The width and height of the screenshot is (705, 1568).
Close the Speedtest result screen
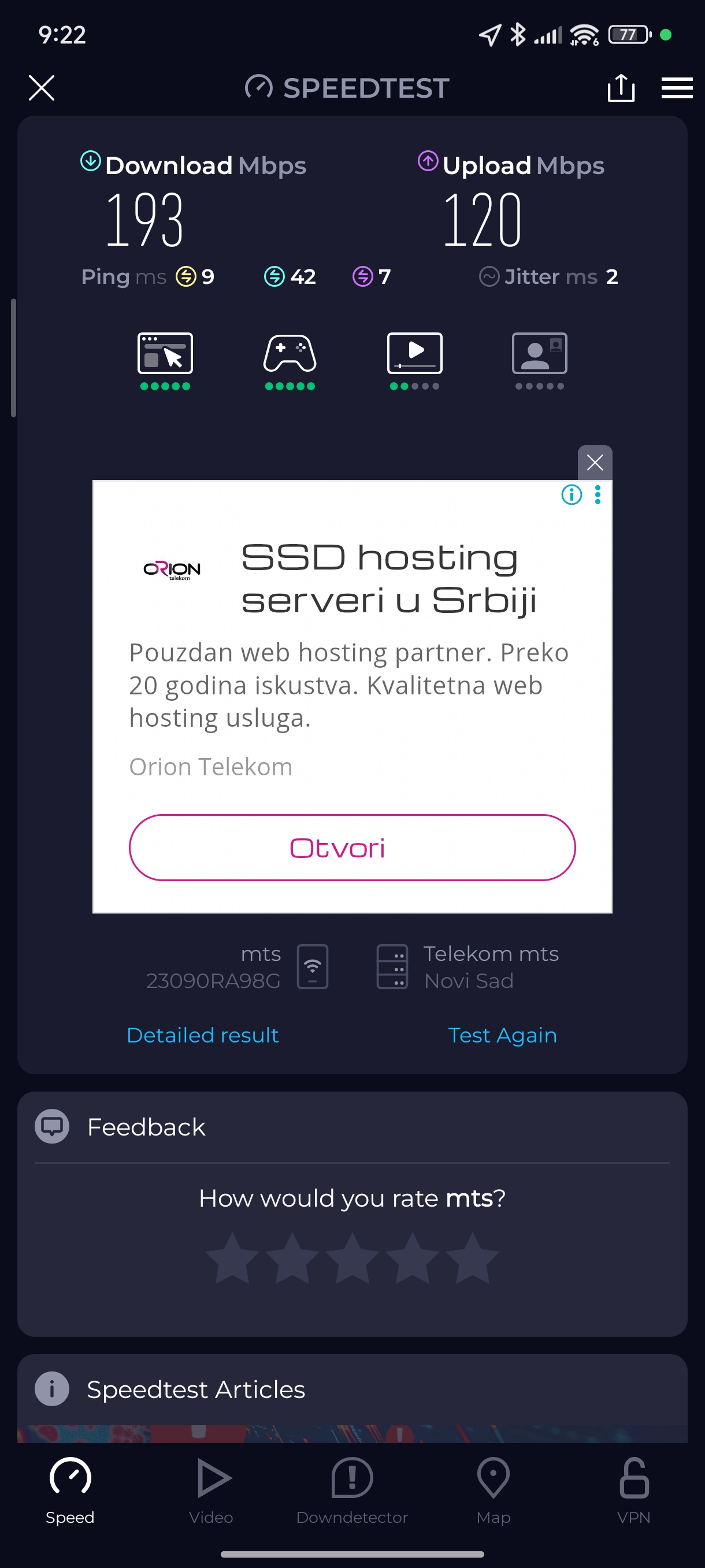(42, 88)
